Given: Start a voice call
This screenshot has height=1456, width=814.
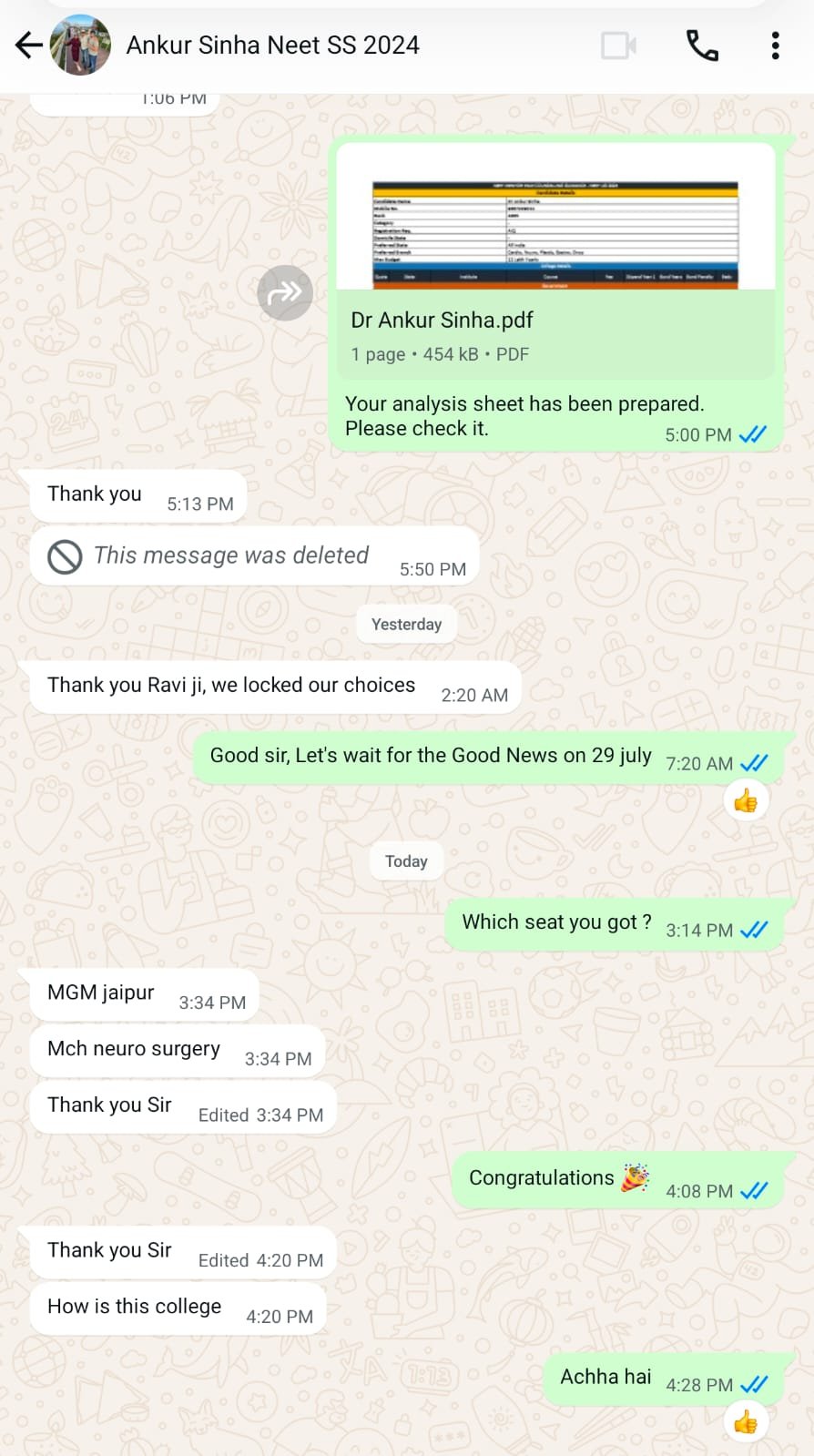Looking at the screenshot, I should coord(702,45).
